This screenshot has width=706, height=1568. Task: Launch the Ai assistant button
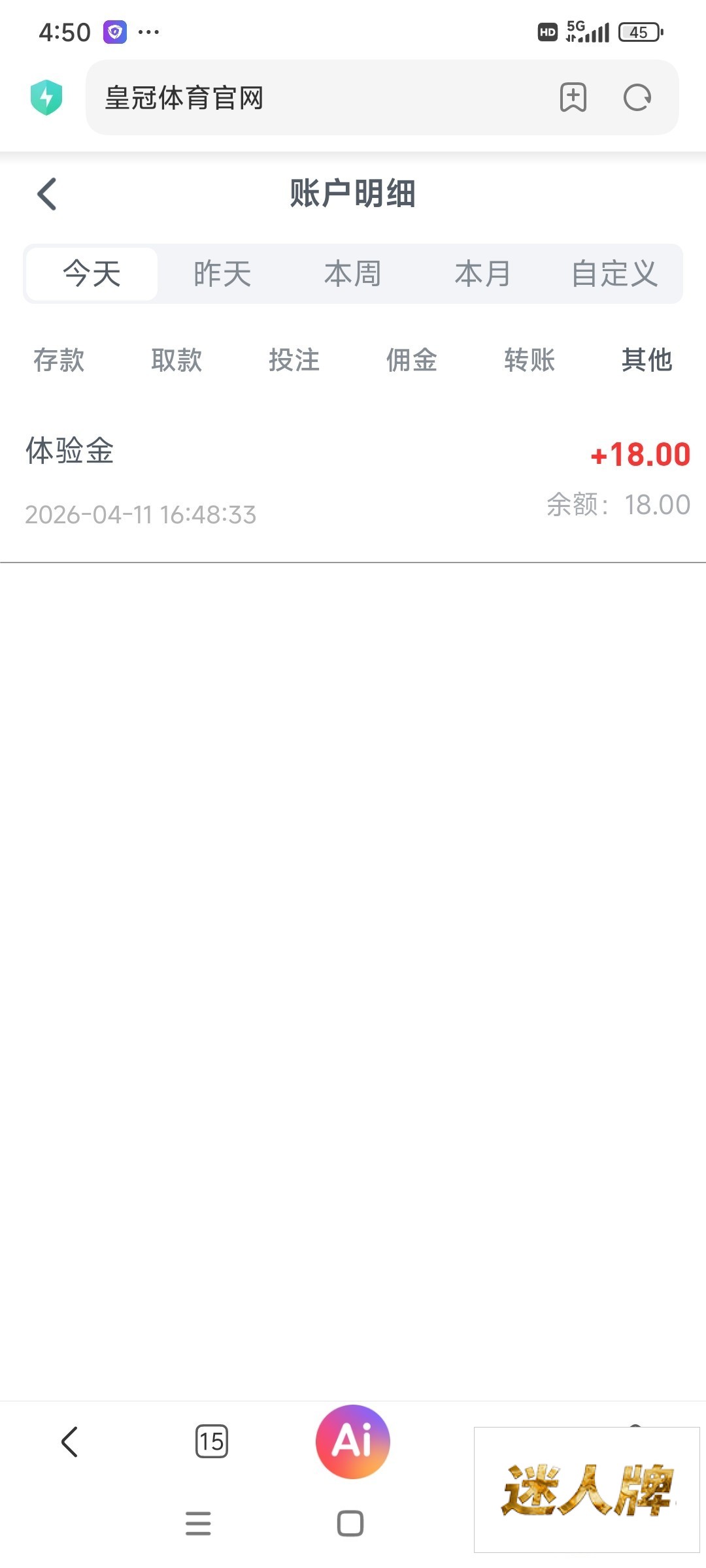tap(353, 1441)
